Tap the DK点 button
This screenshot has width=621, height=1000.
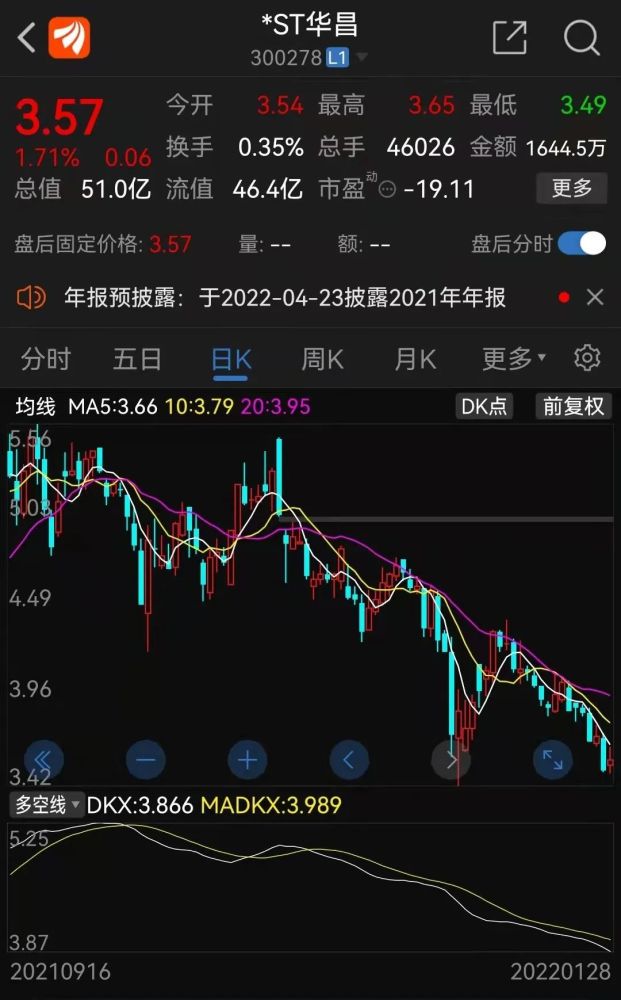(x=484, y=406)
